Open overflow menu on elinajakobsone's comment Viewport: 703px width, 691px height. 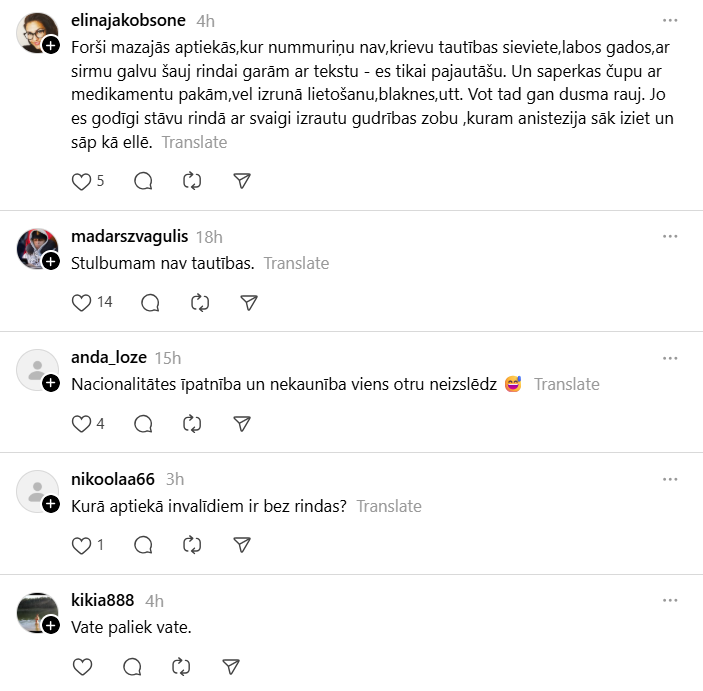coord(670,20)
